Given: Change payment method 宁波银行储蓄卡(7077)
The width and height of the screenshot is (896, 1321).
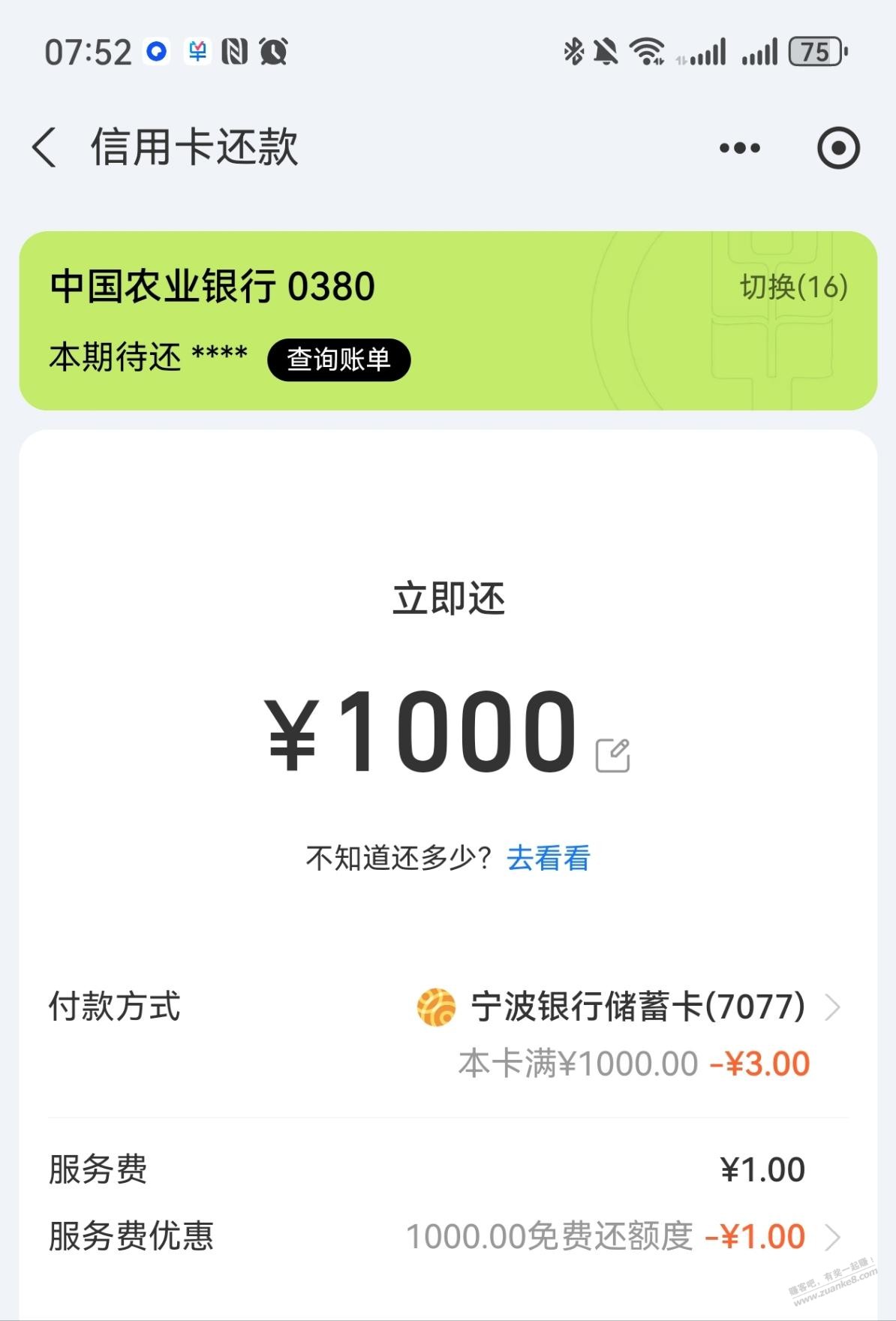Looking at the screenshot, I should tap(638, 1007).
